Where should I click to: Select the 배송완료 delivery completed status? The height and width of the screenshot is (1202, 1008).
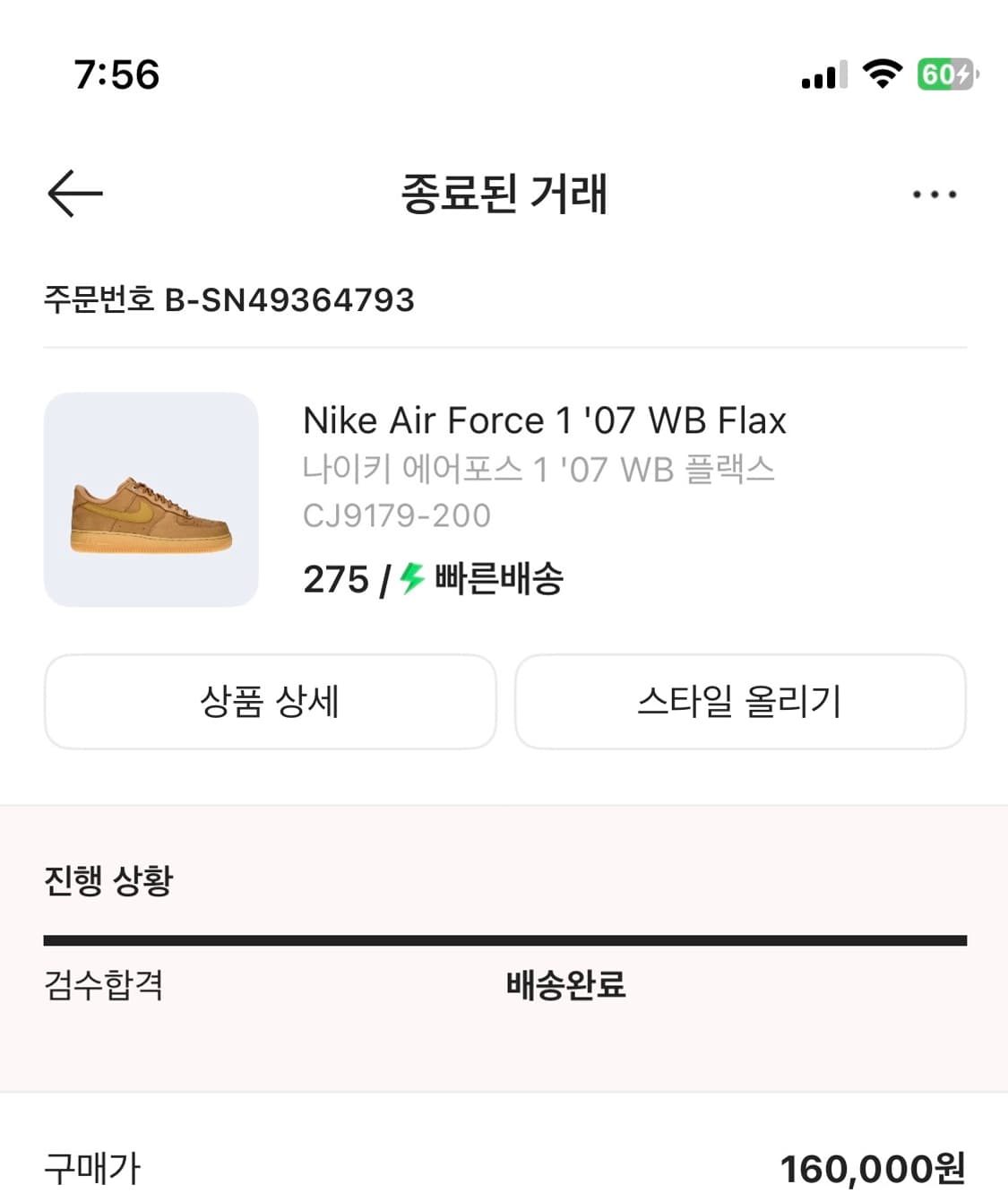coord(565,986)
